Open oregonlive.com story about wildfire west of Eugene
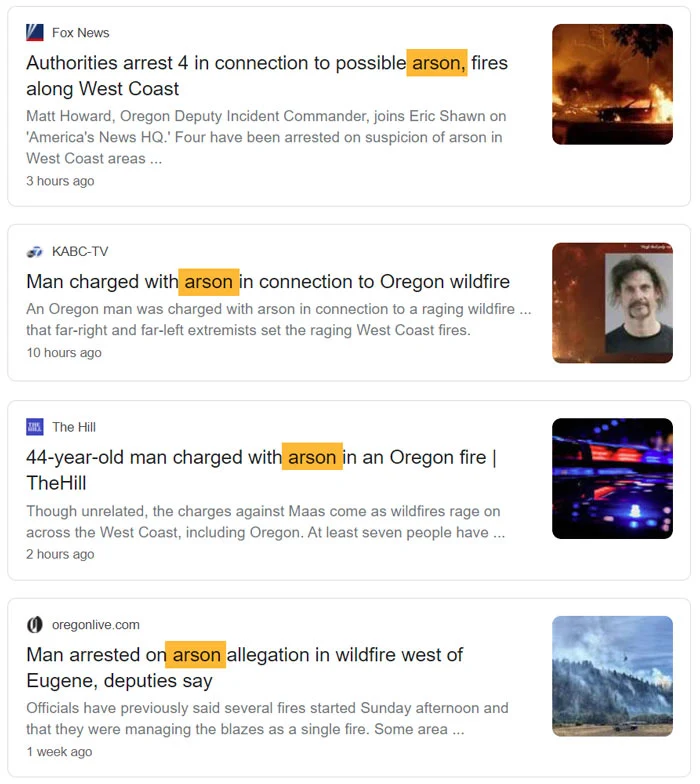 [x=244, y=668]
